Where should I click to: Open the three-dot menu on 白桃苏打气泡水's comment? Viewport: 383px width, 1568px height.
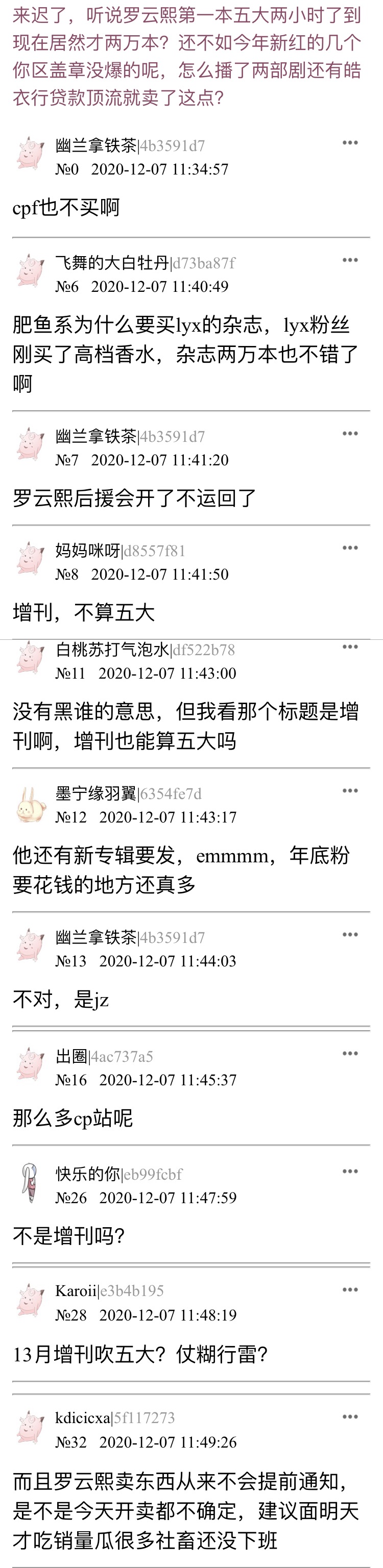[350, 647]
